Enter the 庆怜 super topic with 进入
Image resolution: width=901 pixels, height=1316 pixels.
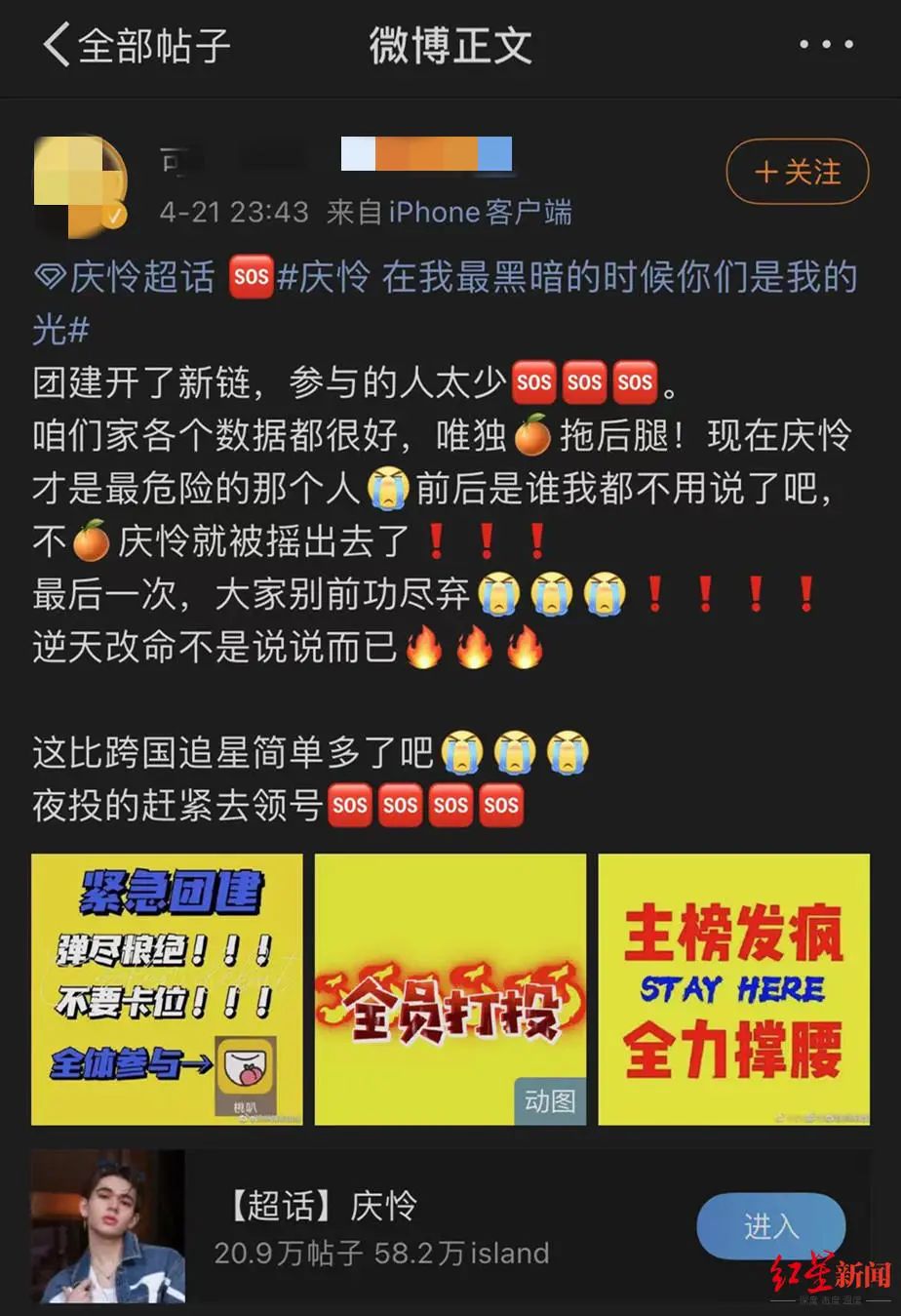pos(770,1225)
